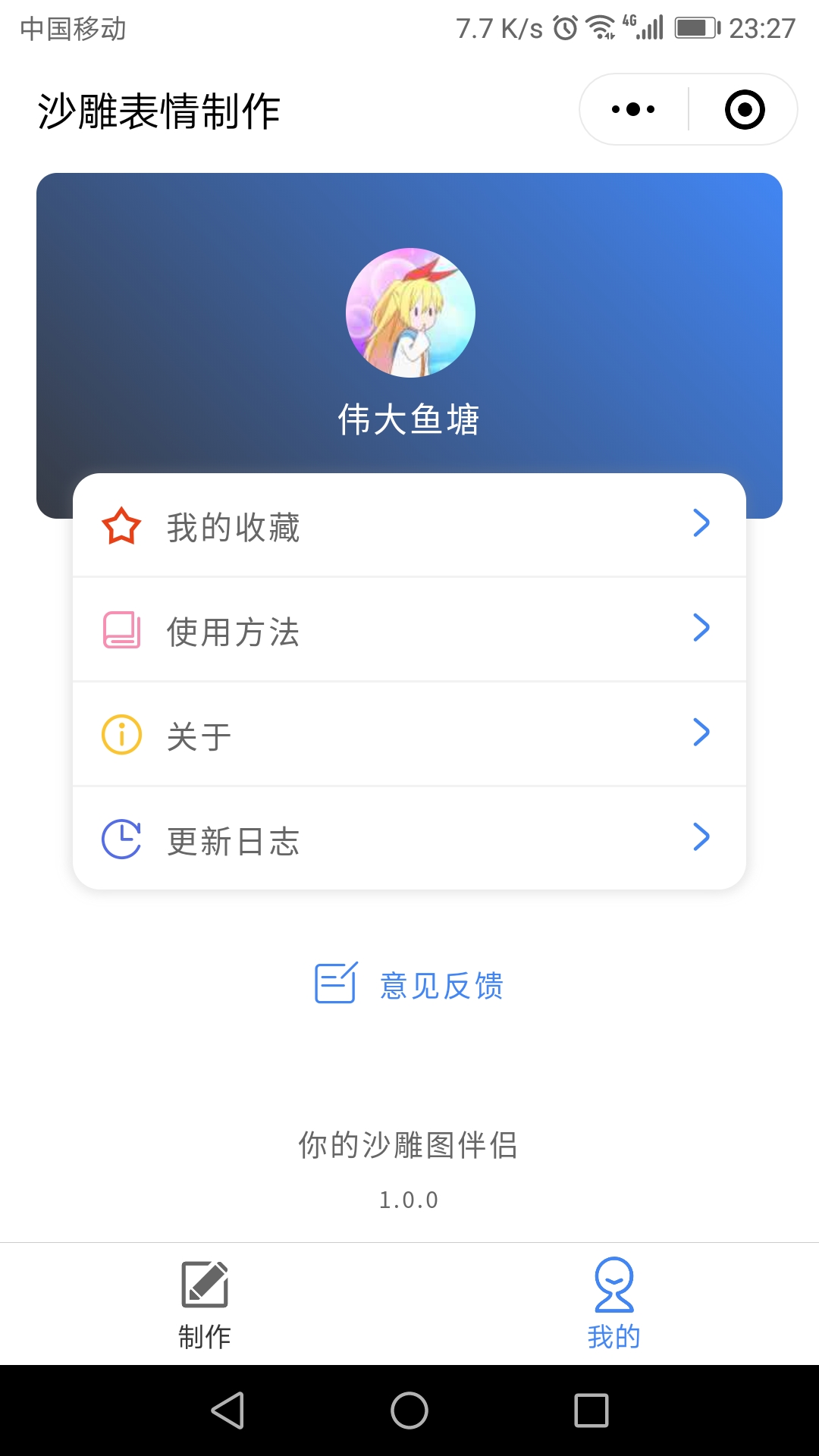Go back using the system back button

coord(227,1410)
